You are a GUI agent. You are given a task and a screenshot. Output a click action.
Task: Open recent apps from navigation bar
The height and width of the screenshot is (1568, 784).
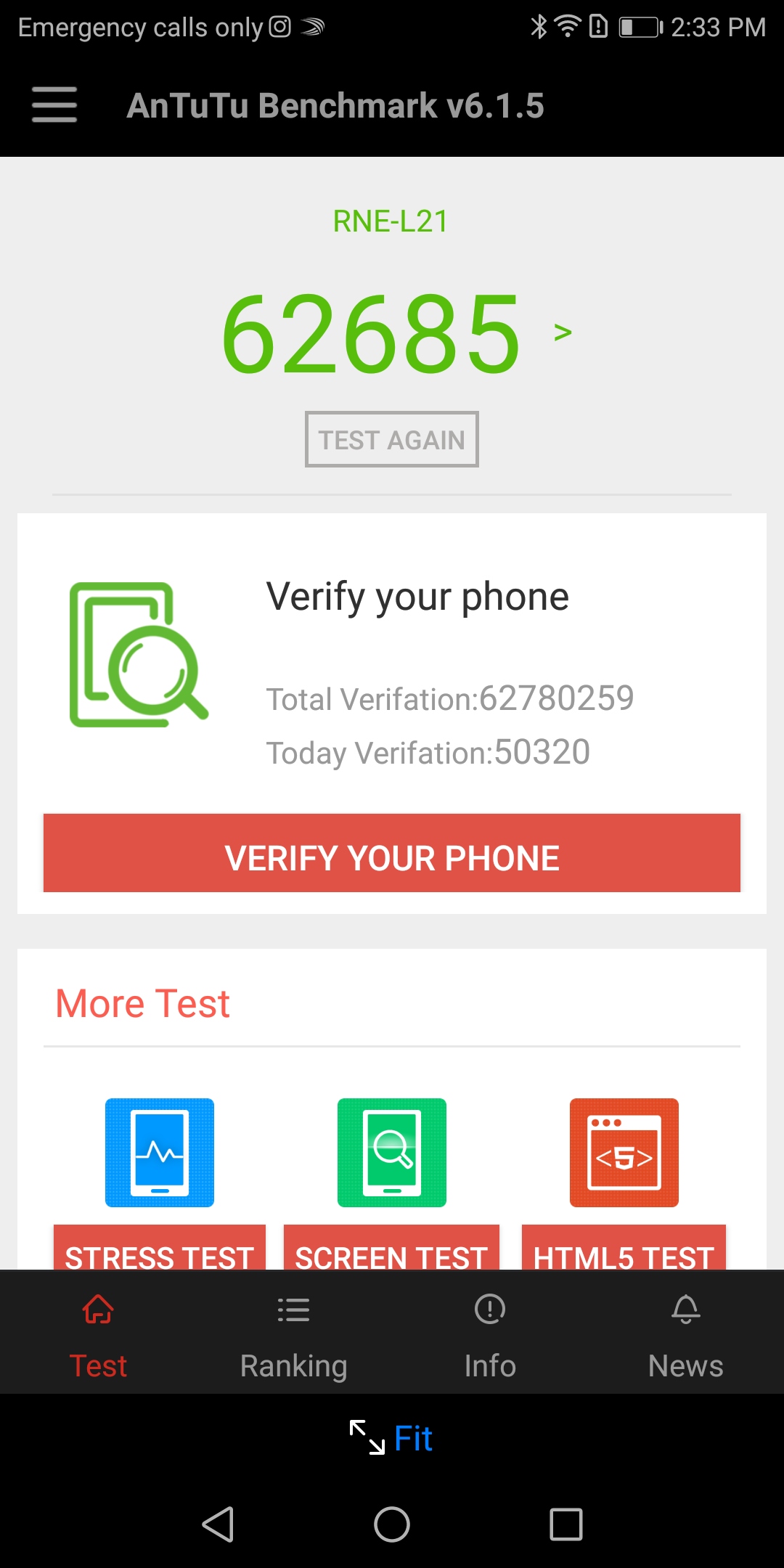pyautogui.click(x=566, y=1524)
